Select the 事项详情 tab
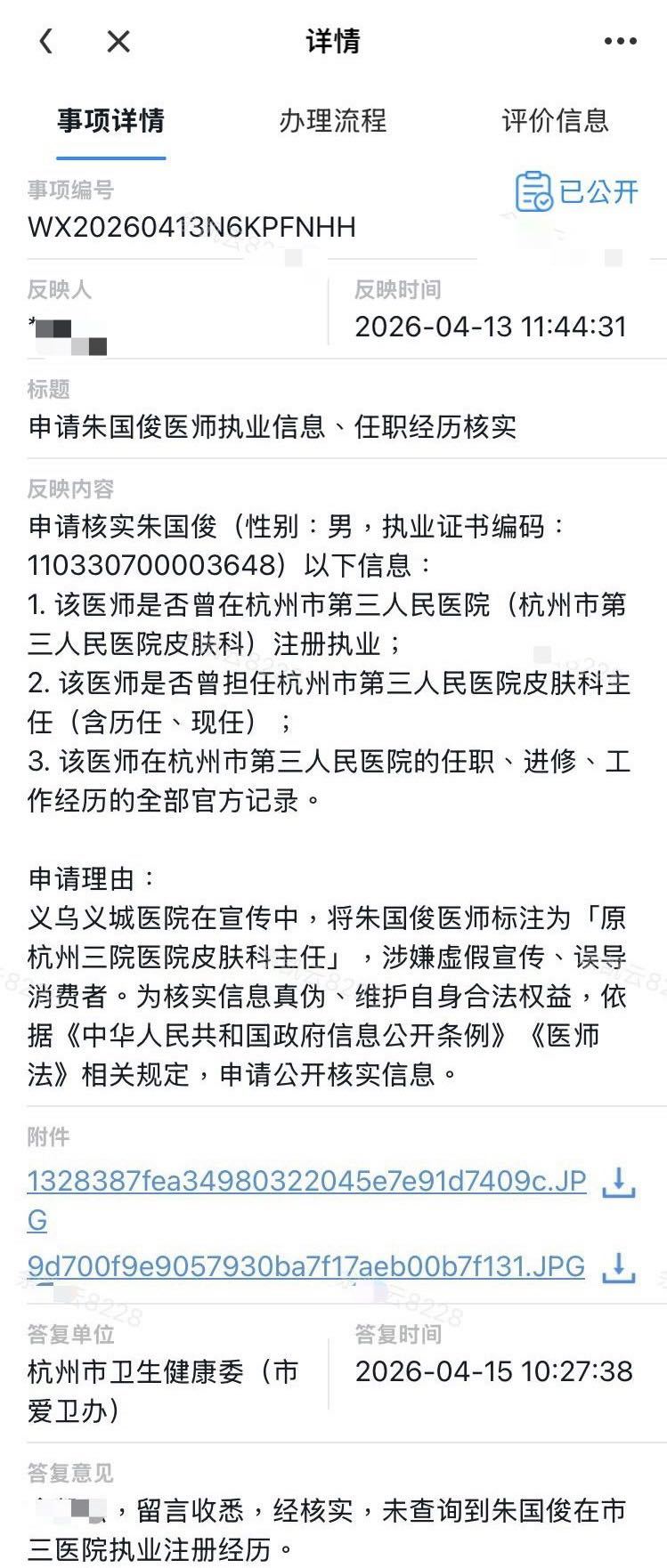The width and height of the screenshot is (667, 1568). [x=110, y=121]
